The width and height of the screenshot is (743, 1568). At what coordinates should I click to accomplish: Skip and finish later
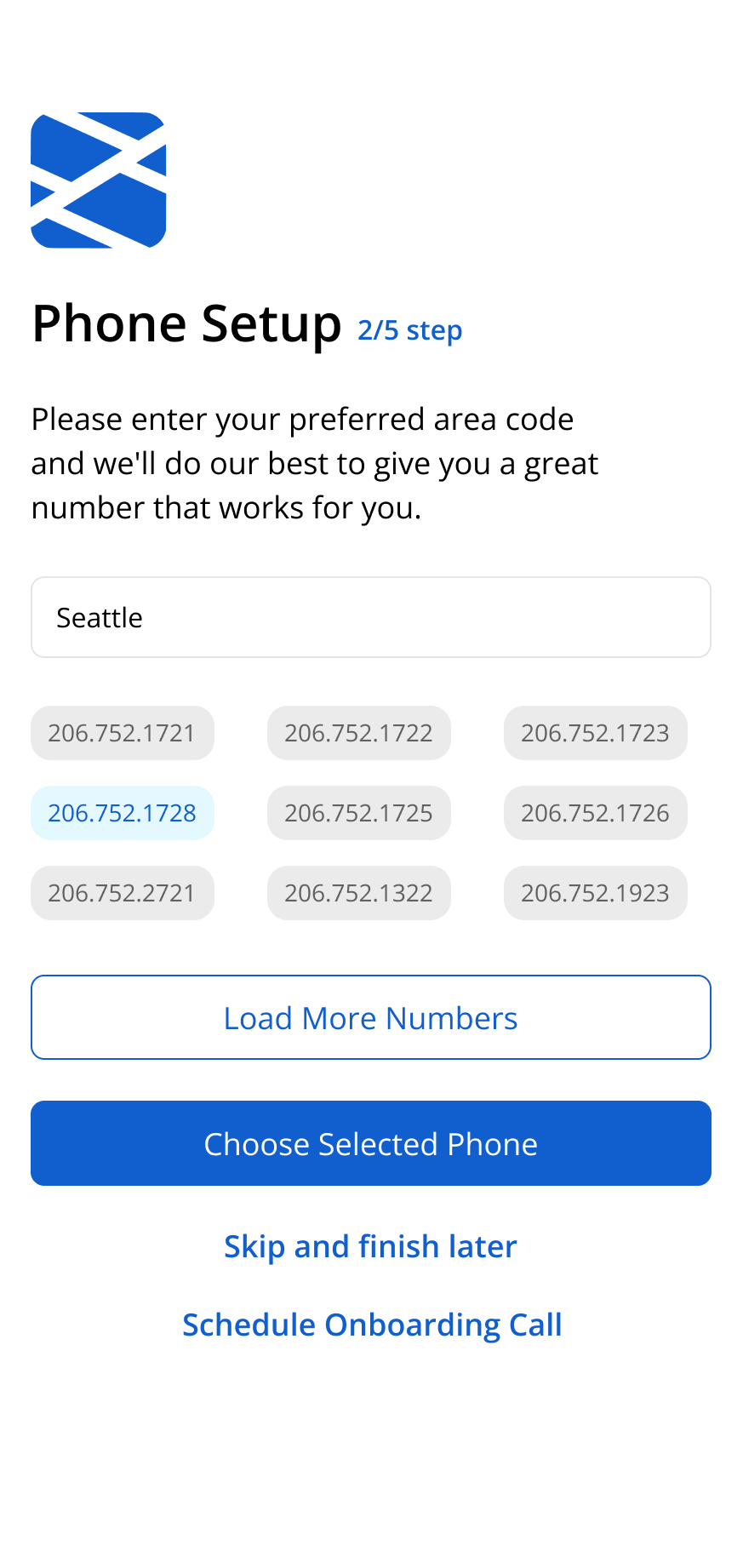[x=370, y=1246]
